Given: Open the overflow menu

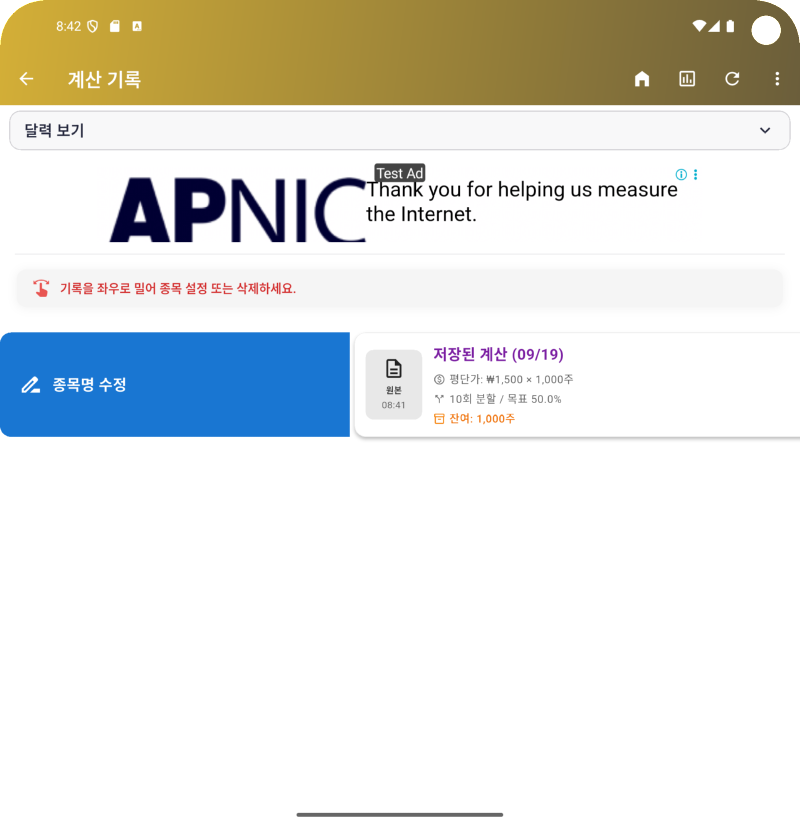Looking at the screenshot, I should [x=777, y=79].
